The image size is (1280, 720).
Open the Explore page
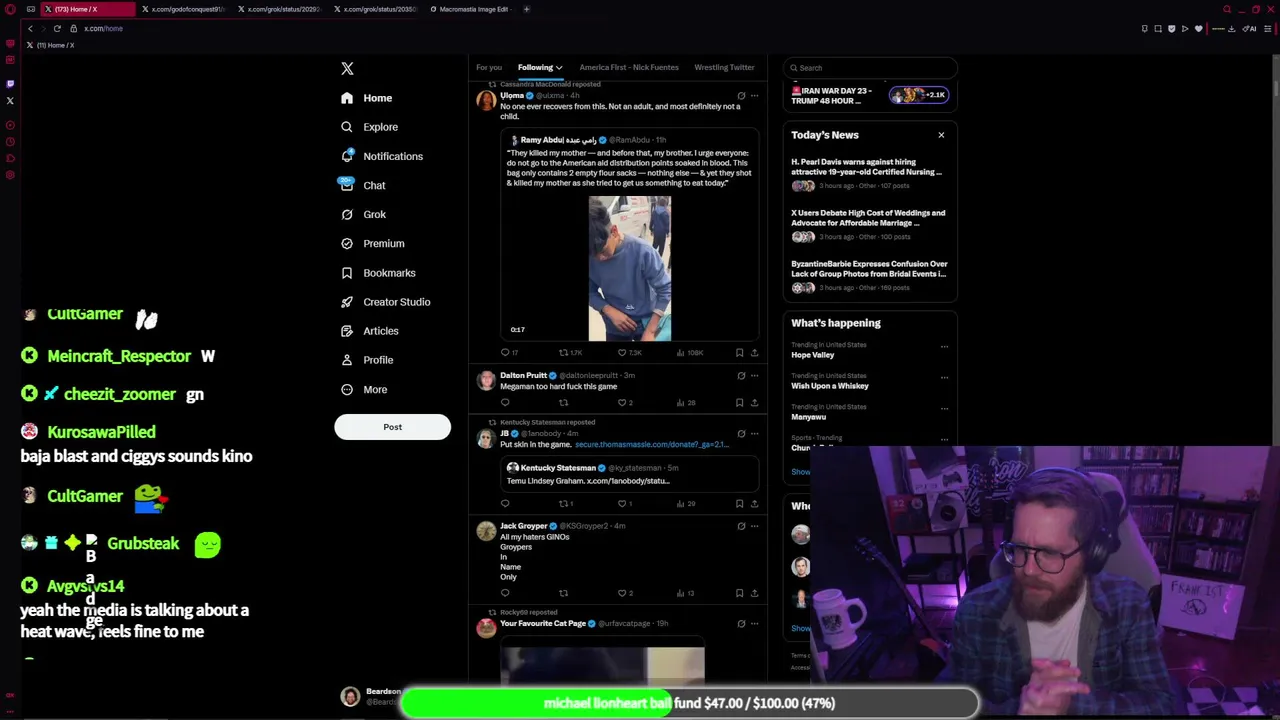click(x=380, y=127)
